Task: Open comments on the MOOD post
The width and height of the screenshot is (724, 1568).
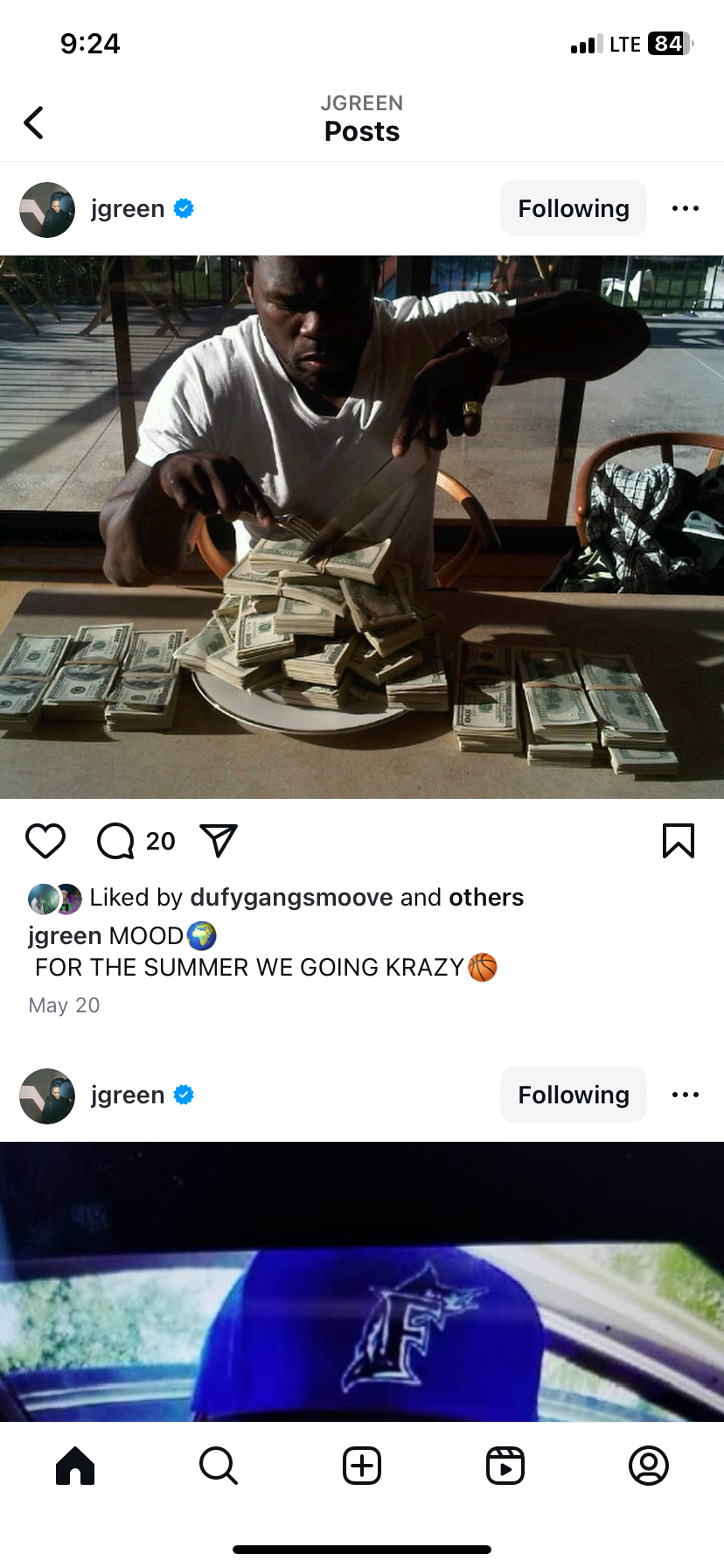Action: [115, 841]
